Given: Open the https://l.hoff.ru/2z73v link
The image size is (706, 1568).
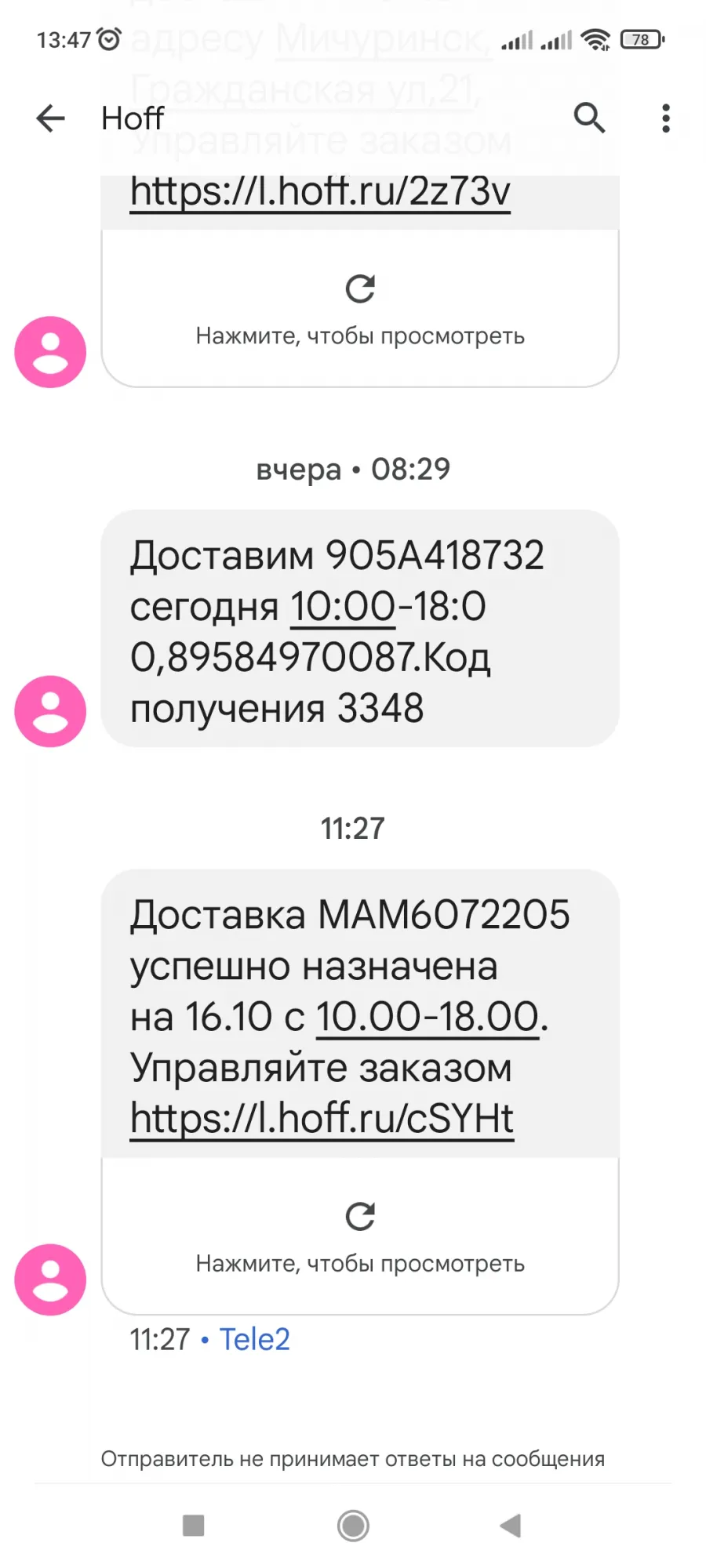Looking at the screenshot, I should (x=320, y=191).
